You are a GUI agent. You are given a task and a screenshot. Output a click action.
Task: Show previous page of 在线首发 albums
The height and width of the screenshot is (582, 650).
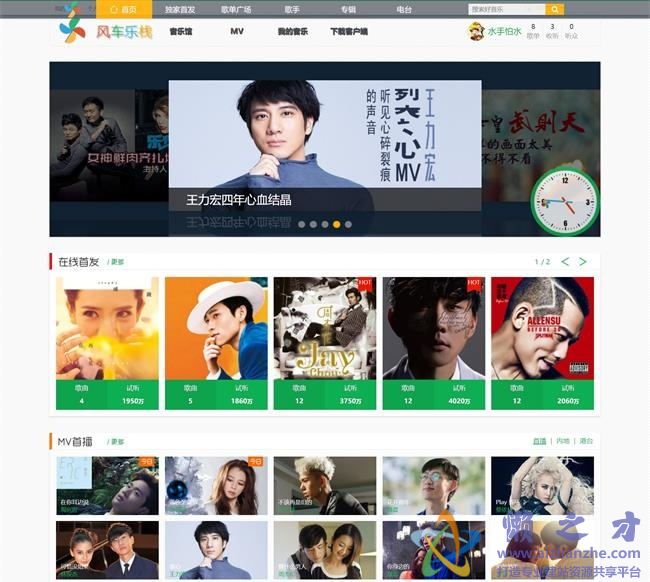click(565, 262)
